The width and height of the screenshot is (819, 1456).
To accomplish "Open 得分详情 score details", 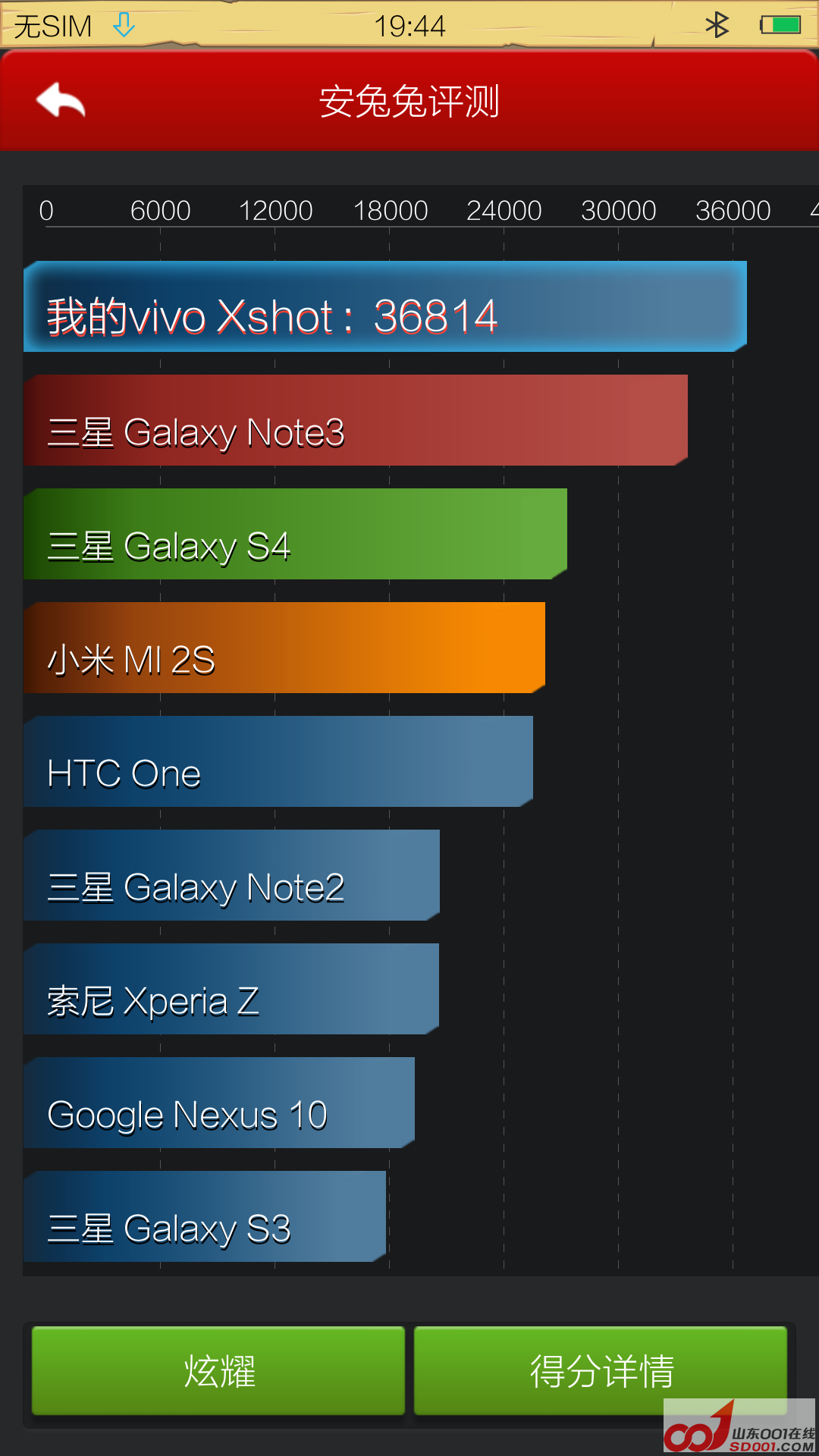I will tap(600, 1370).
